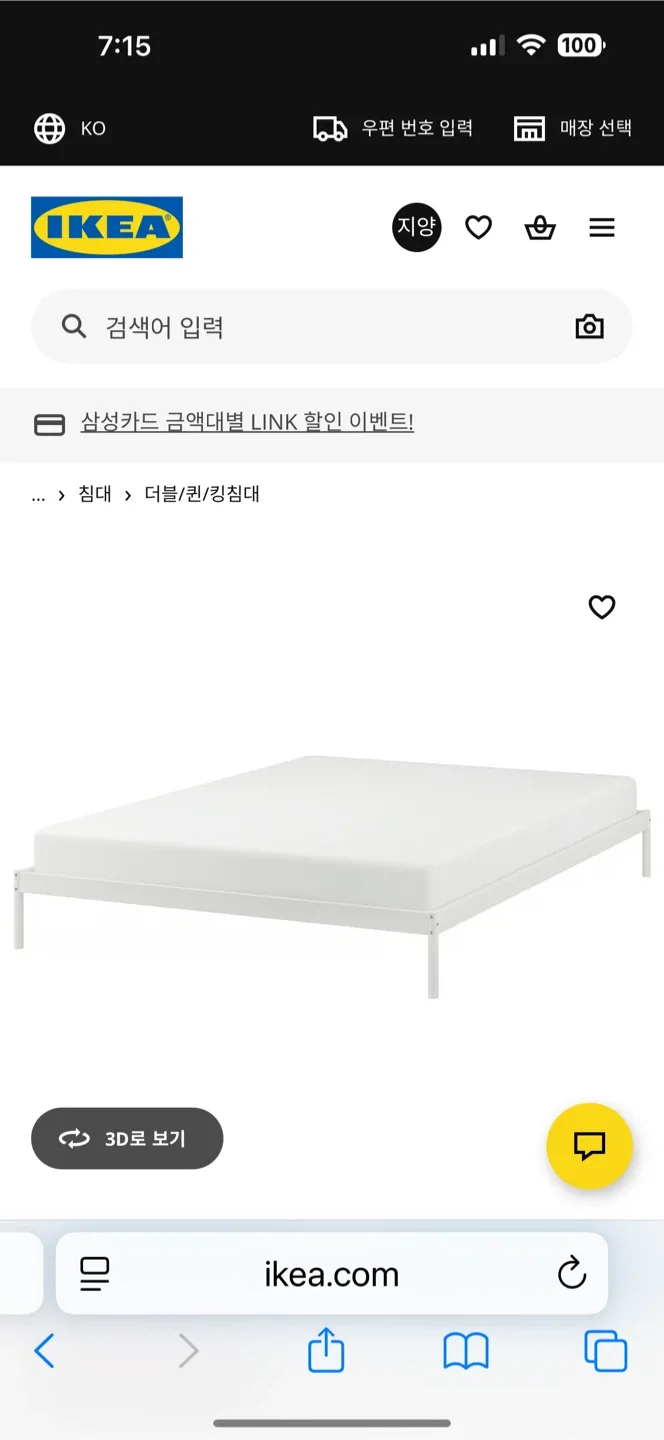This screenshot has width=664, height=1440.
Task: Save this bed to favorites
Action: [601, 607]
